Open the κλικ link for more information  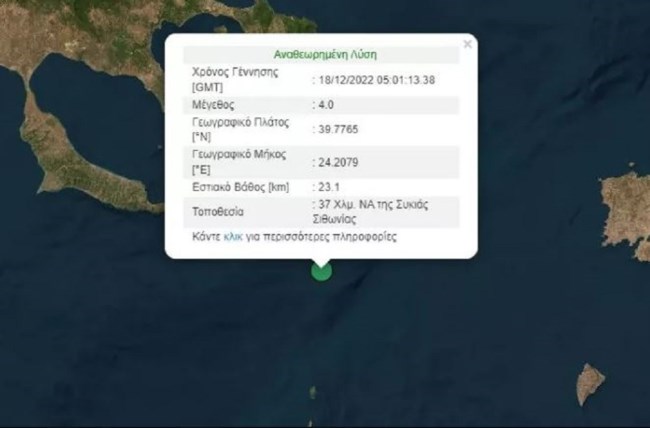tap(233, 238)
